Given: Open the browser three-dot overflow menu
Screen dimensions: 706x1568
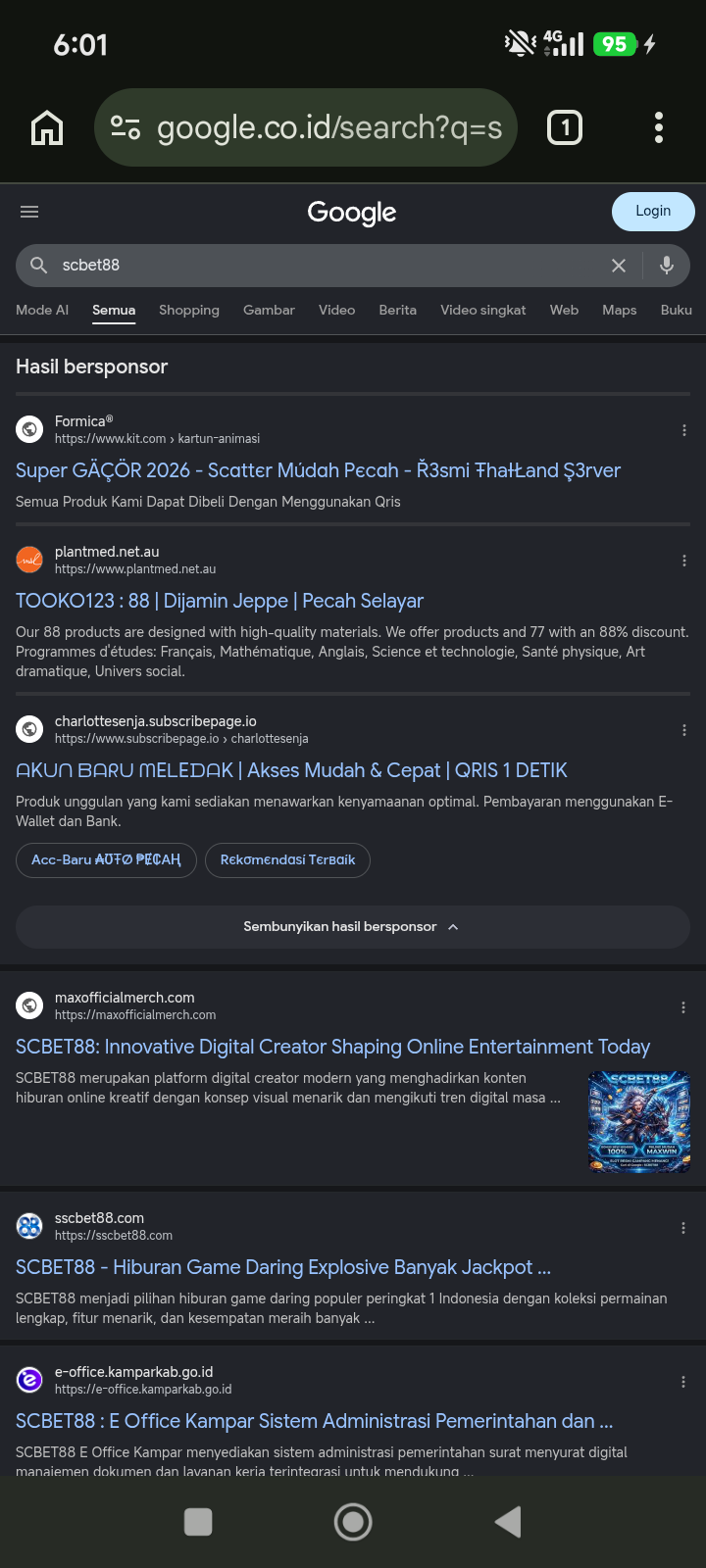Looking at the screenshot, I should tap(659, 128).
